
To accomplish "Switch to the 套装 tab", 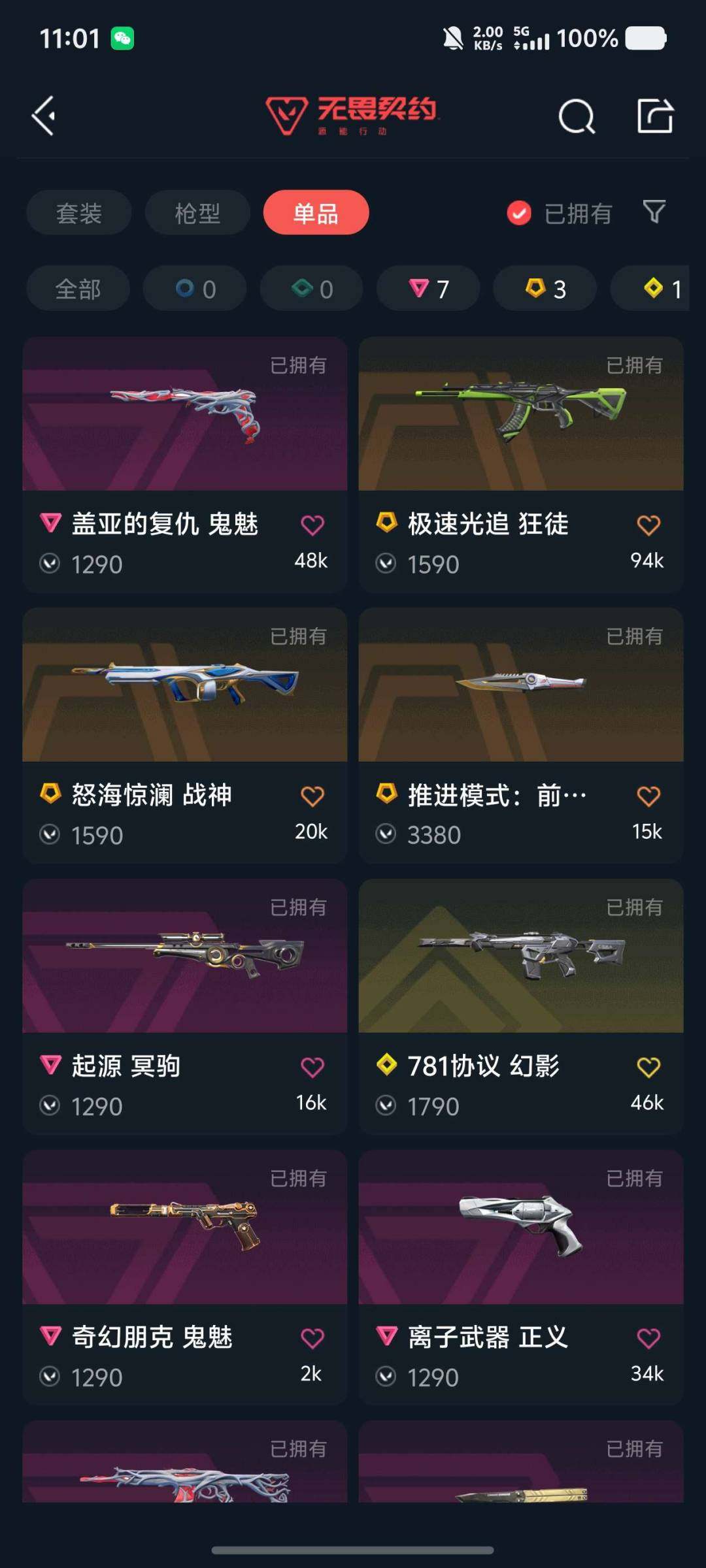I will [78, 212].
